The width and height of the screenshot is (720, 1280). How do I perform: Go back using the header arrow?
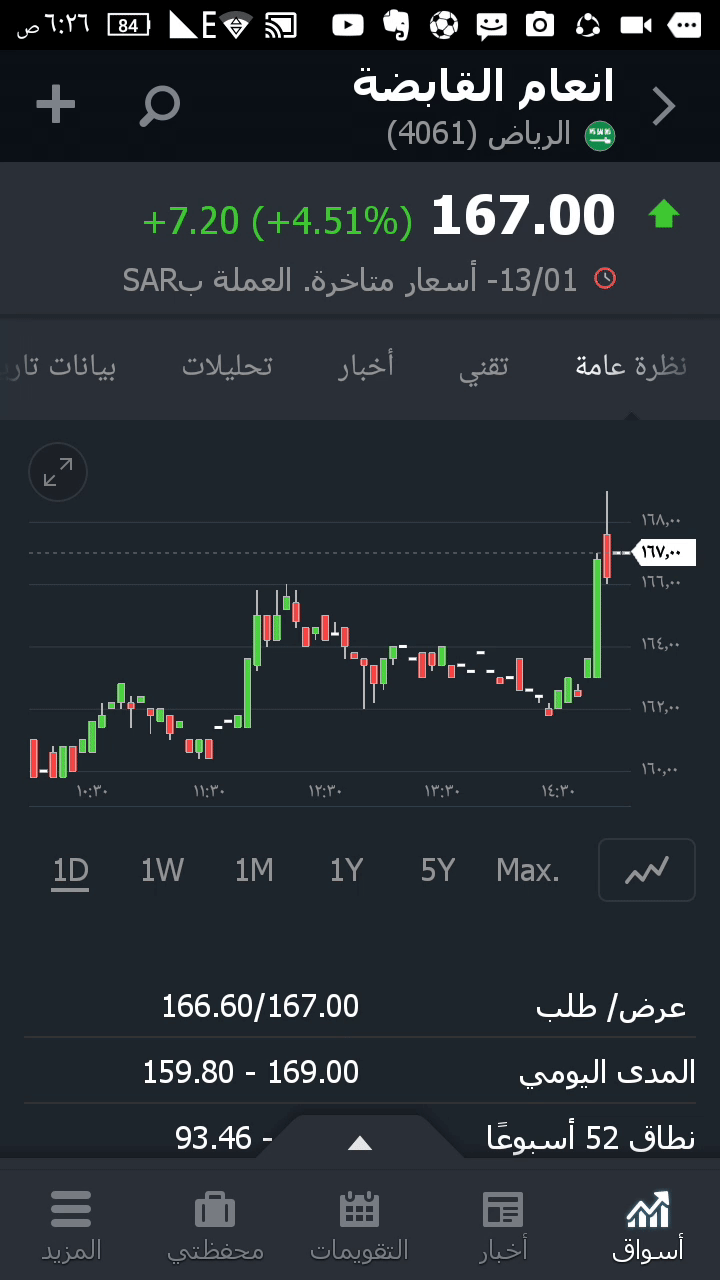click(x=664, y=106)
